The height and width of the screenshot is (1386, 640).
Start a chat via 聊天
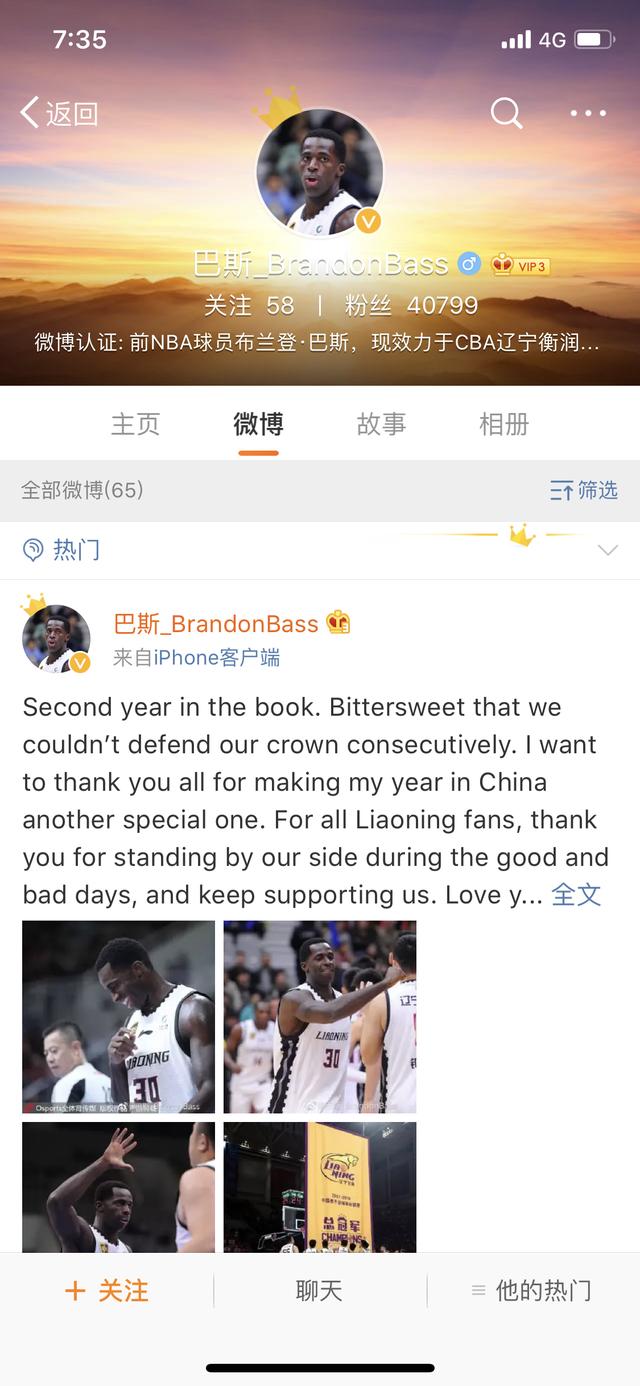[x=319, y=1291]
